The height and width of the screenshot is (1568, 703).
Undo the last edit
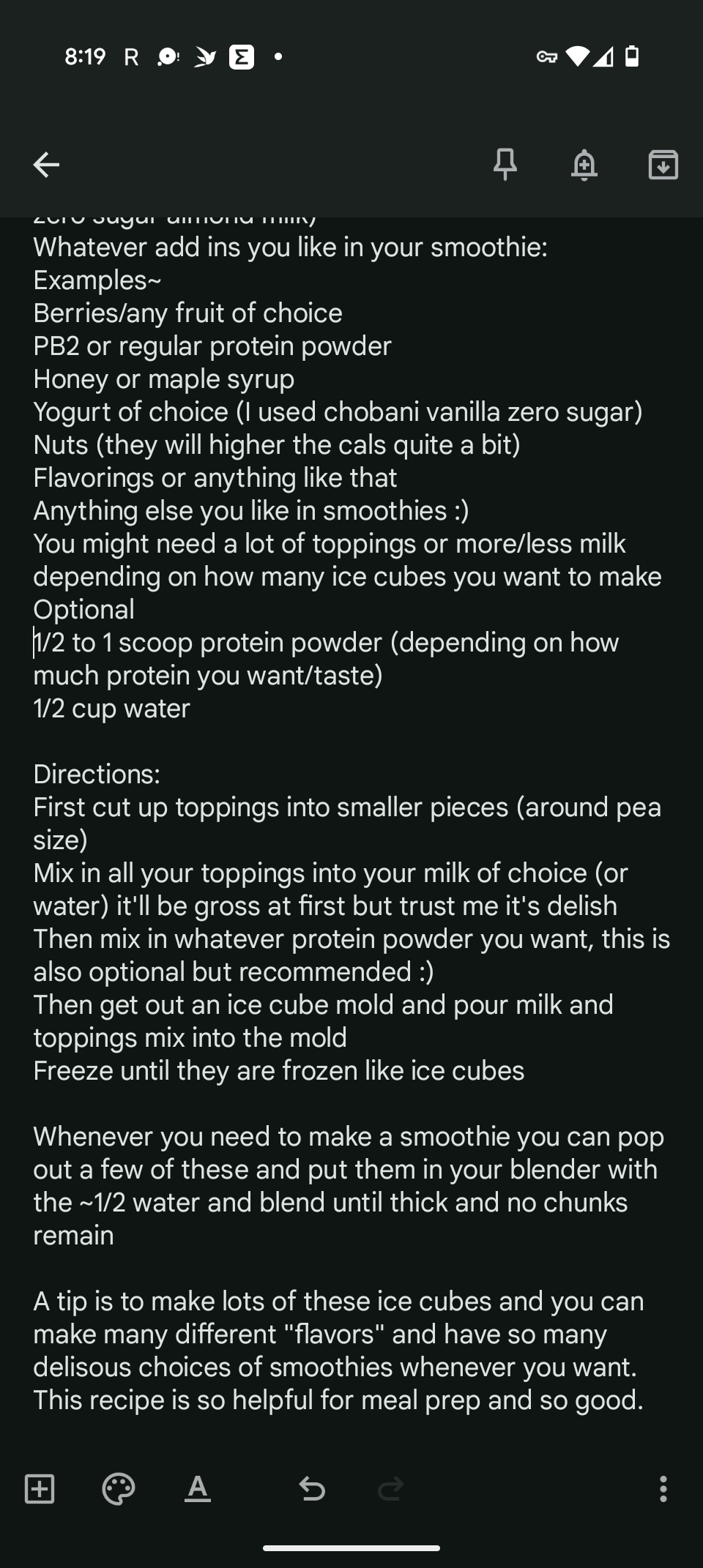(x=312, y=1489)
